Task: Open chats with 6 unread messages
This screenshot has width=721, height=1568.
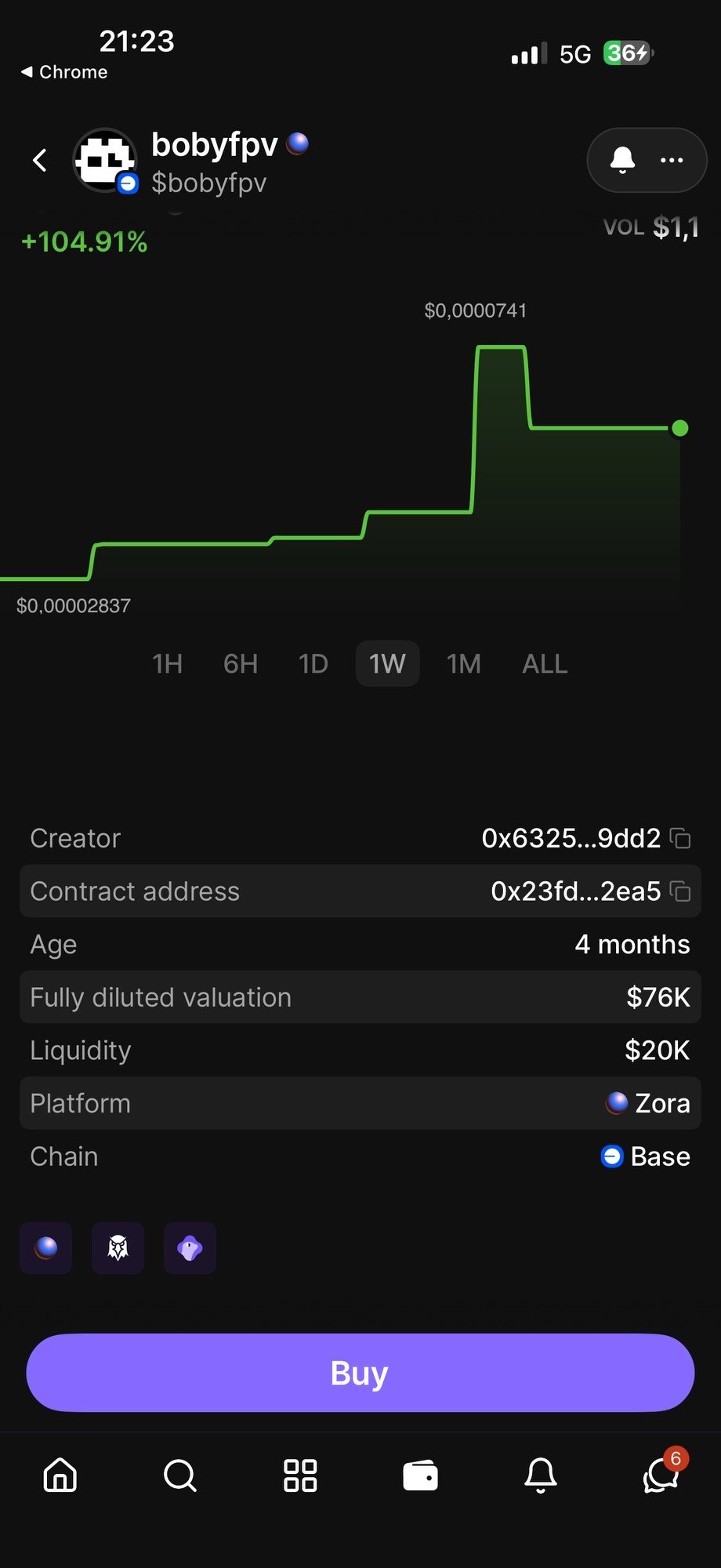Action: tap(660, 1476)
